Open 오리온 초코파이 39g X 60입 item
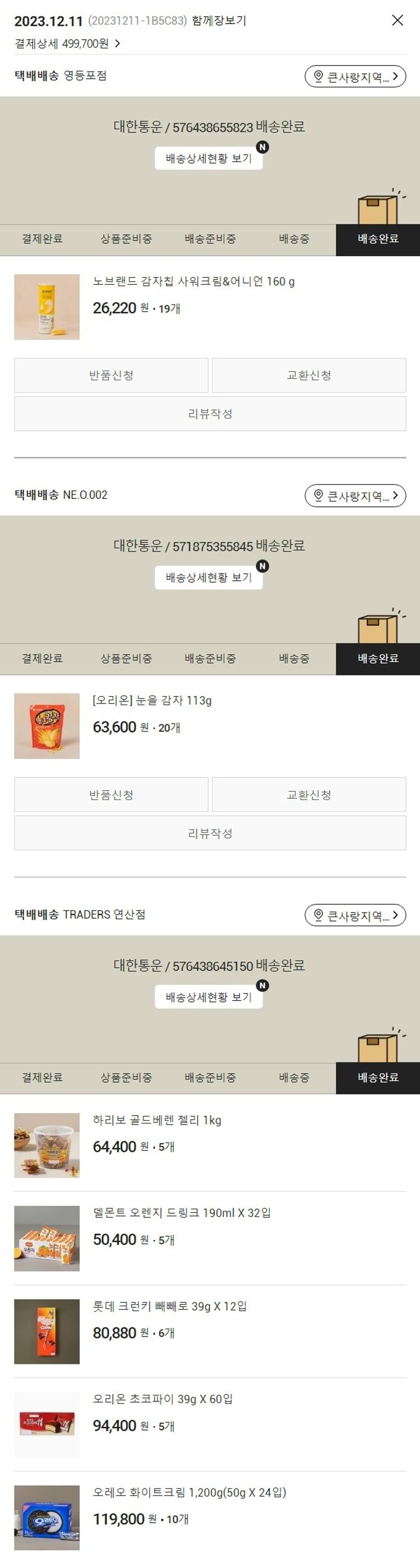 [162, 1399]
